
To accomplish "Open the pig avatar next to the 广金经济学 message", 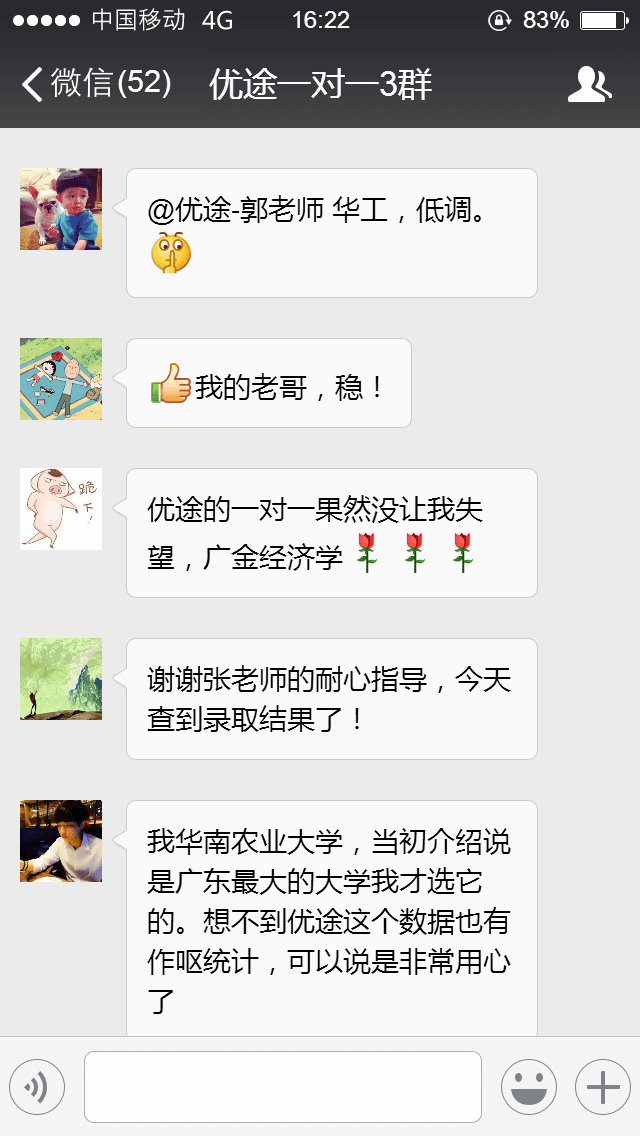I will point(61,509).
